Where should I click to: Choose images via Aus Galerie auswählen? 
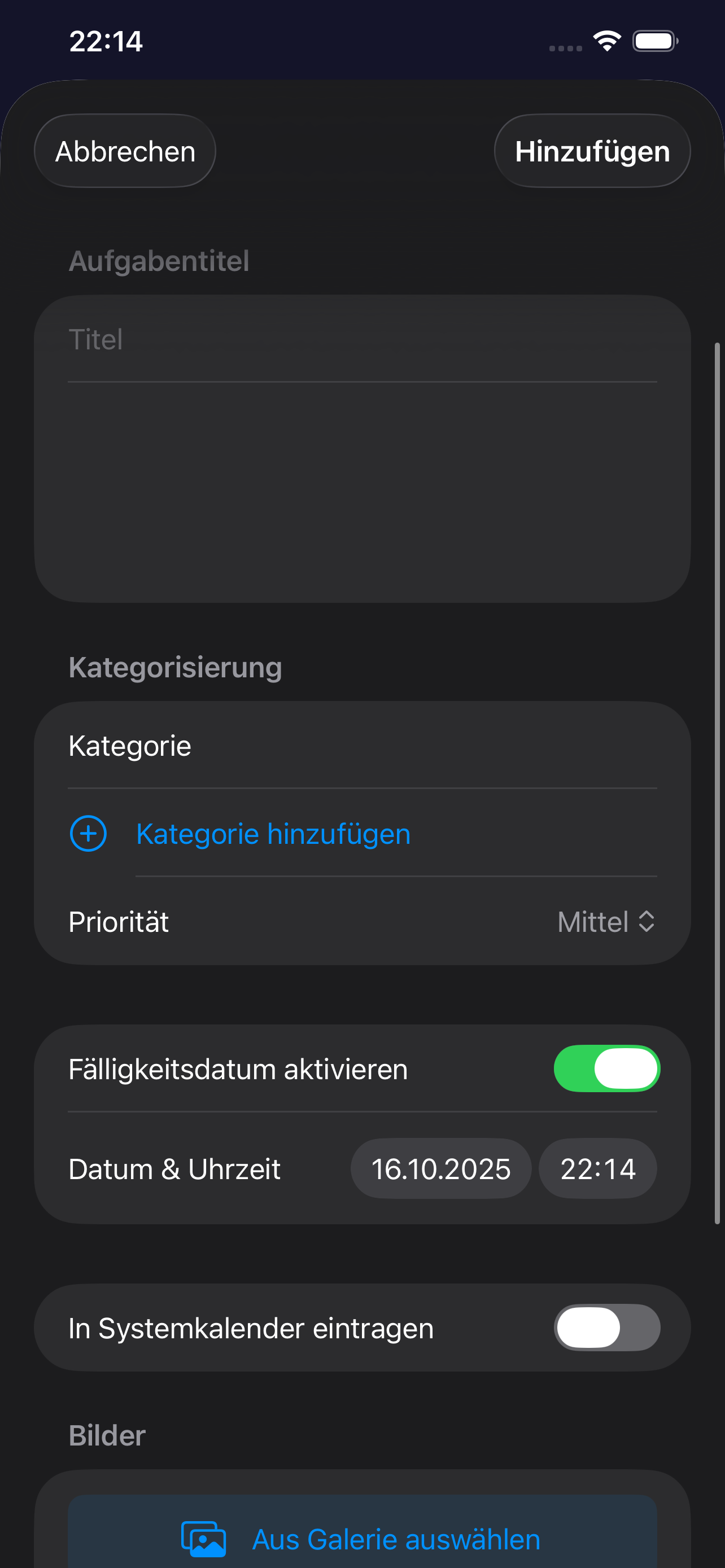pos(361,1539)
